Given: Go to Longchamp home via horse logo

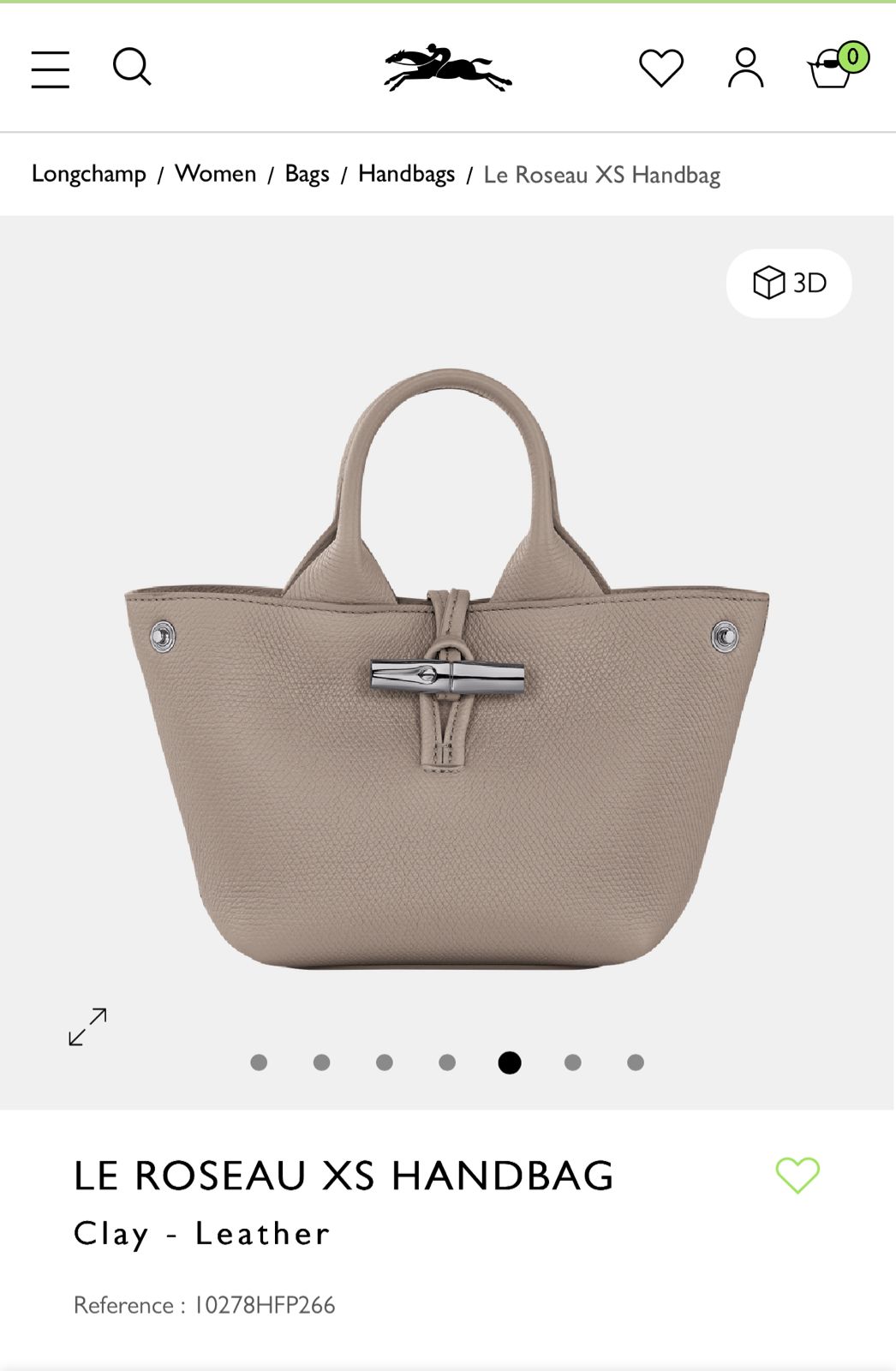Looking at the screenshot, I should (x=447, y=68).
